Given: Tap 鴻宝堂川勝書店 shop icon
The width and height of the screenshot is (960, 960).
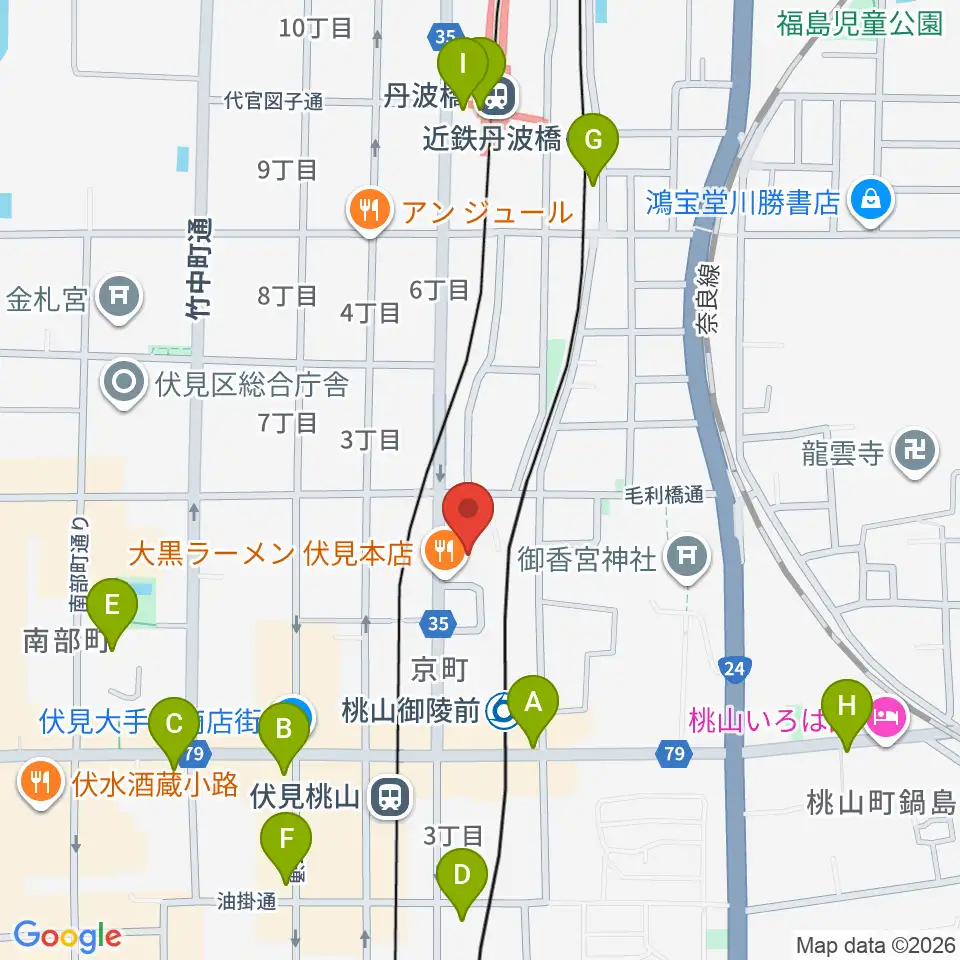Looking at the screenshot, I should click(871, 202).
